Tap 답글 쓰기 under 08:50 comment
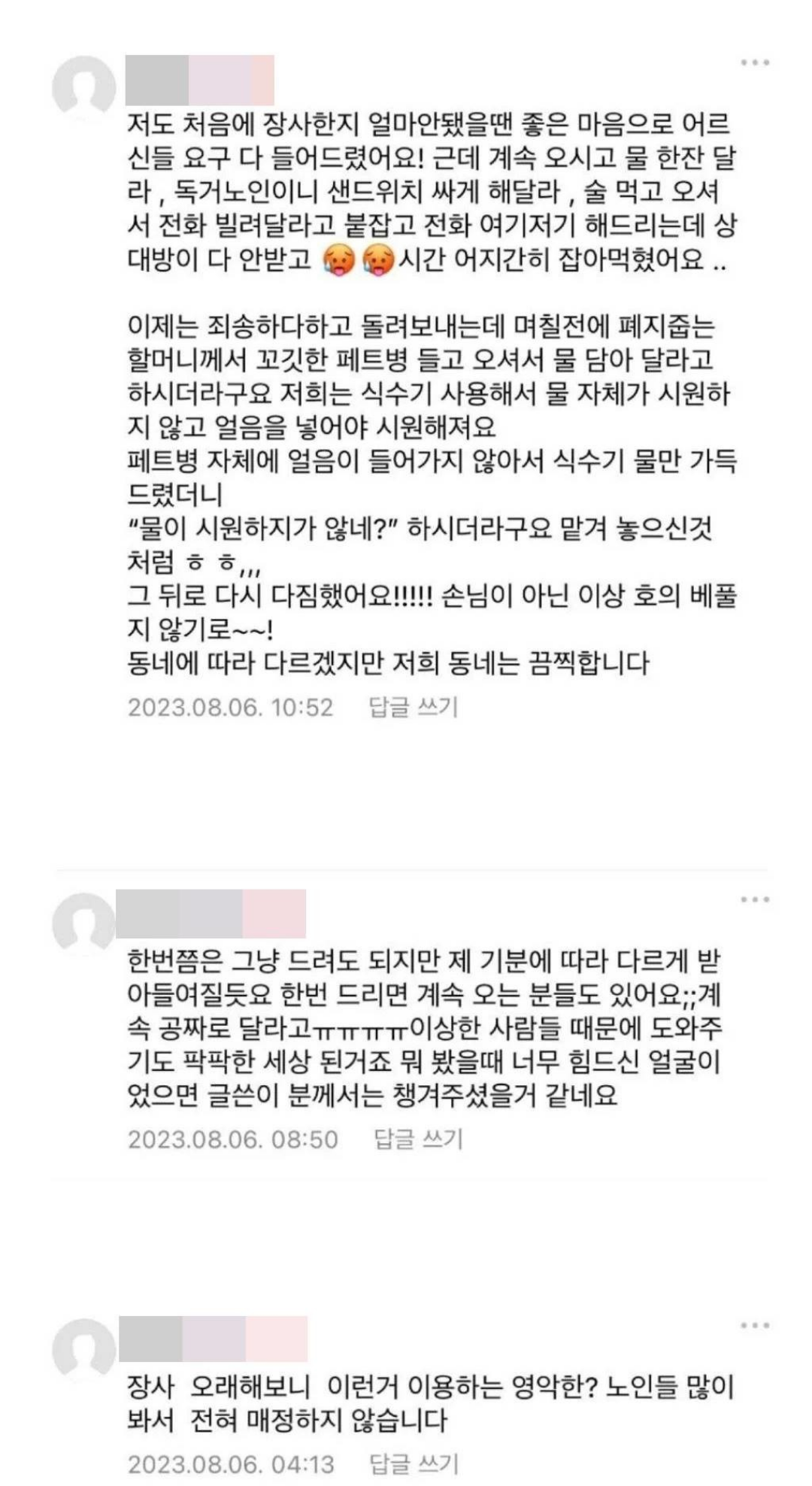The width and height of the screenshot is (812, 1486). pyautogui.click(x=418, y=1139)
